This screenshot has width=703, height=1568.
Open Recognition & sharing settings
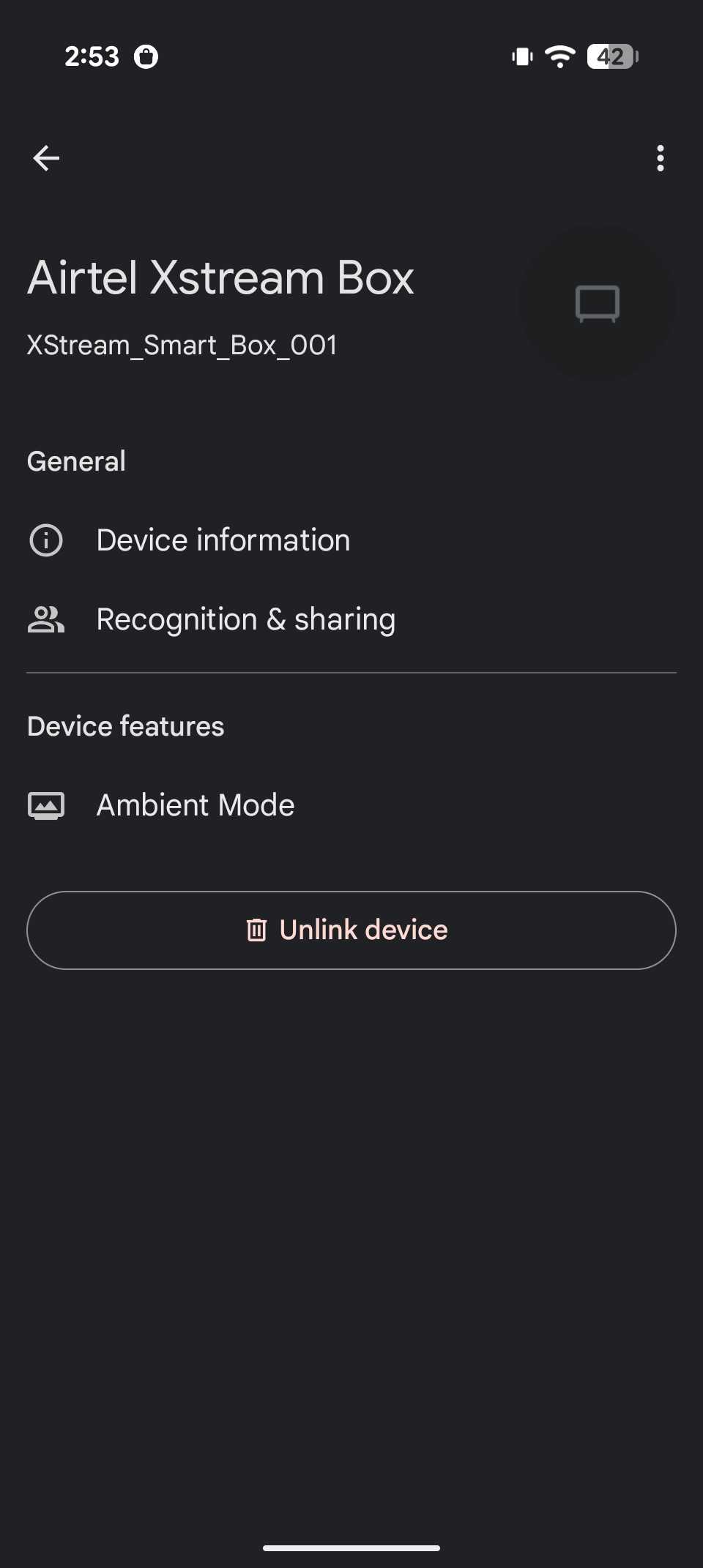245,619
